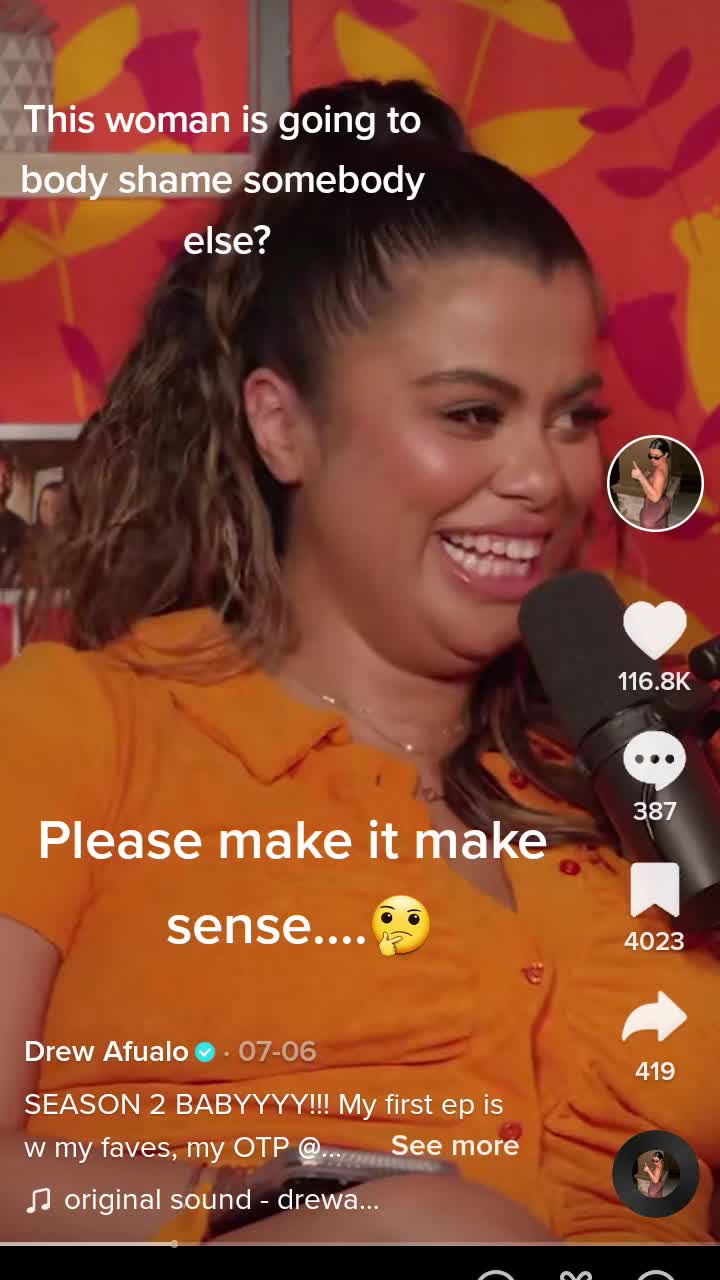The image size is (720, 1280).
Task: Like this video with the heart
Action: click(655, 632)
